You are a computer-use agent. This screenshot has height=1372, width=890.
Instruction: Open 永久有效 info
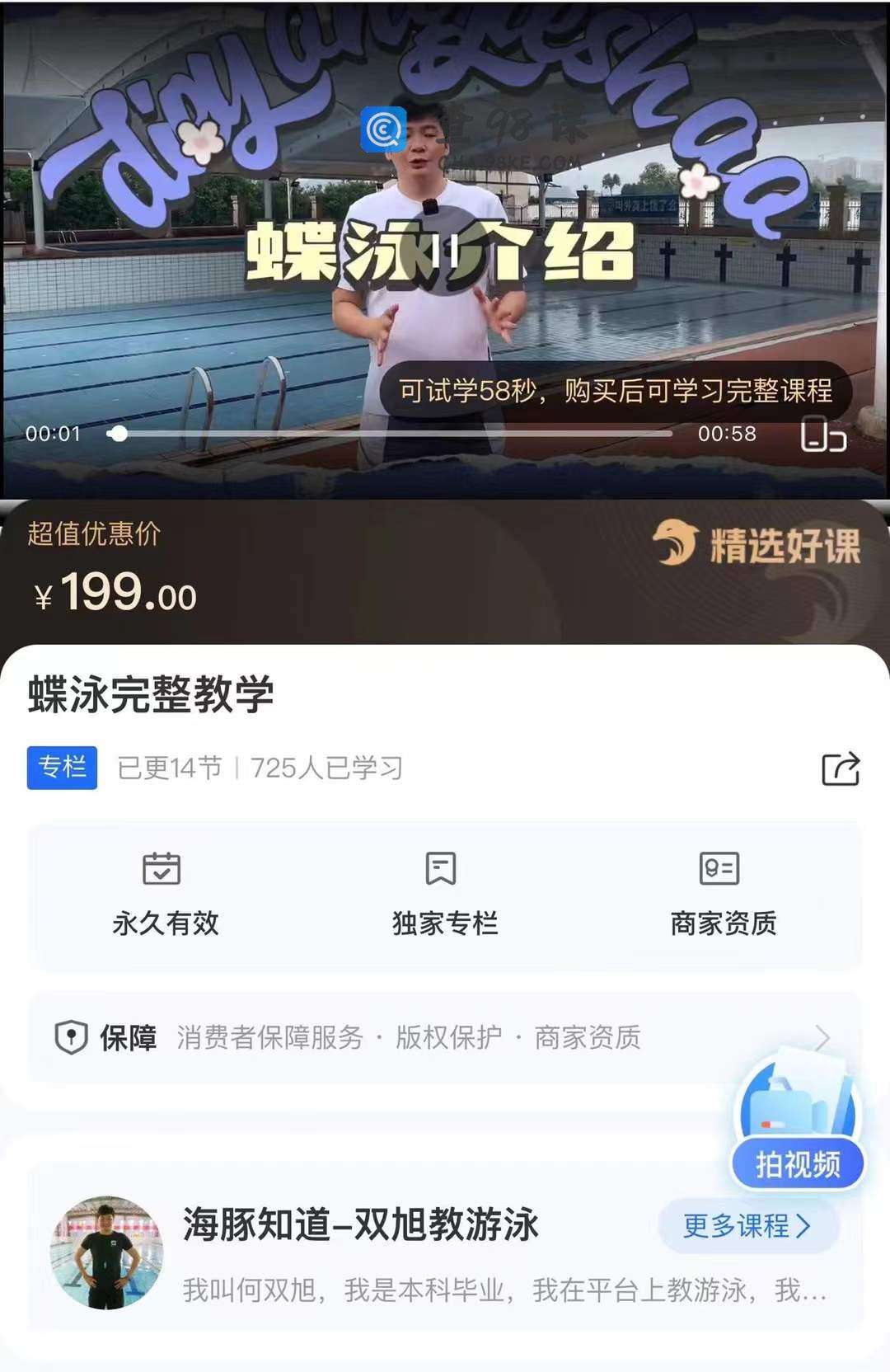pos(166,896)
